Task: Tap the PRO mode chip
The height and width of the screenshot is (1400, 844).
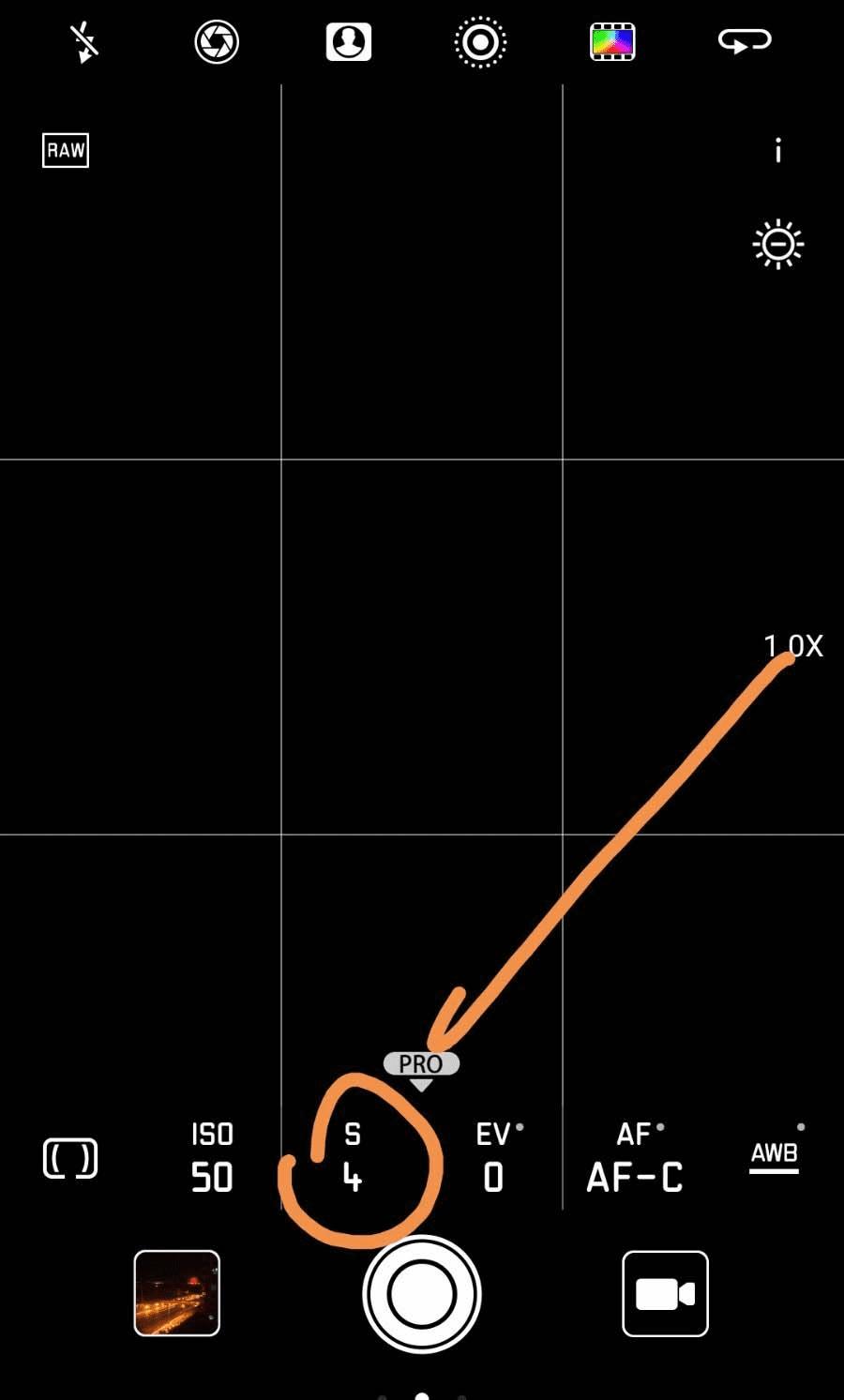Action: [421, 1064]
